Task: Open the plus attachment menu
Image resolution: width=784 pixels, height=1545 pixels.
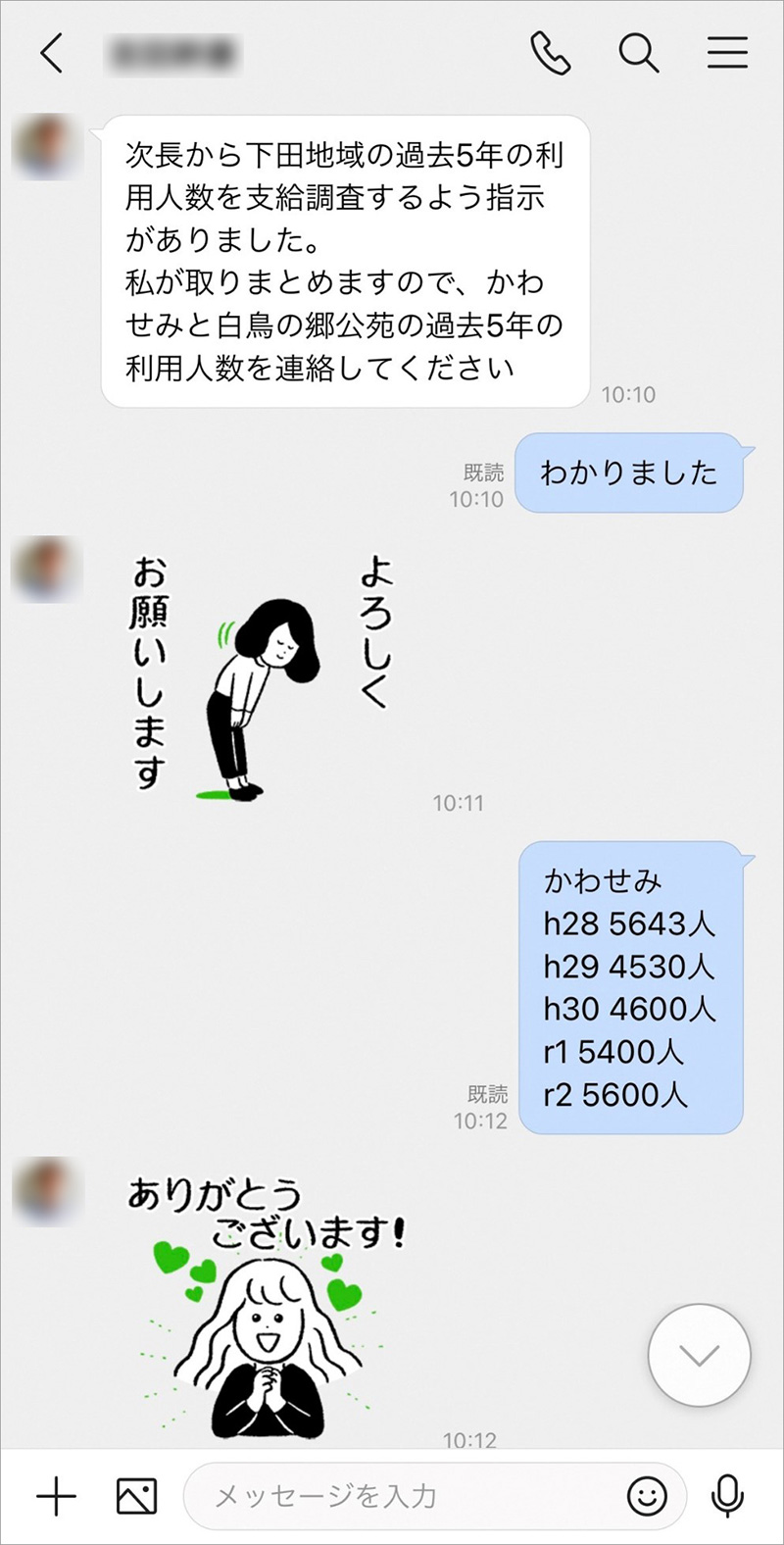Action: pos(56,1497)
